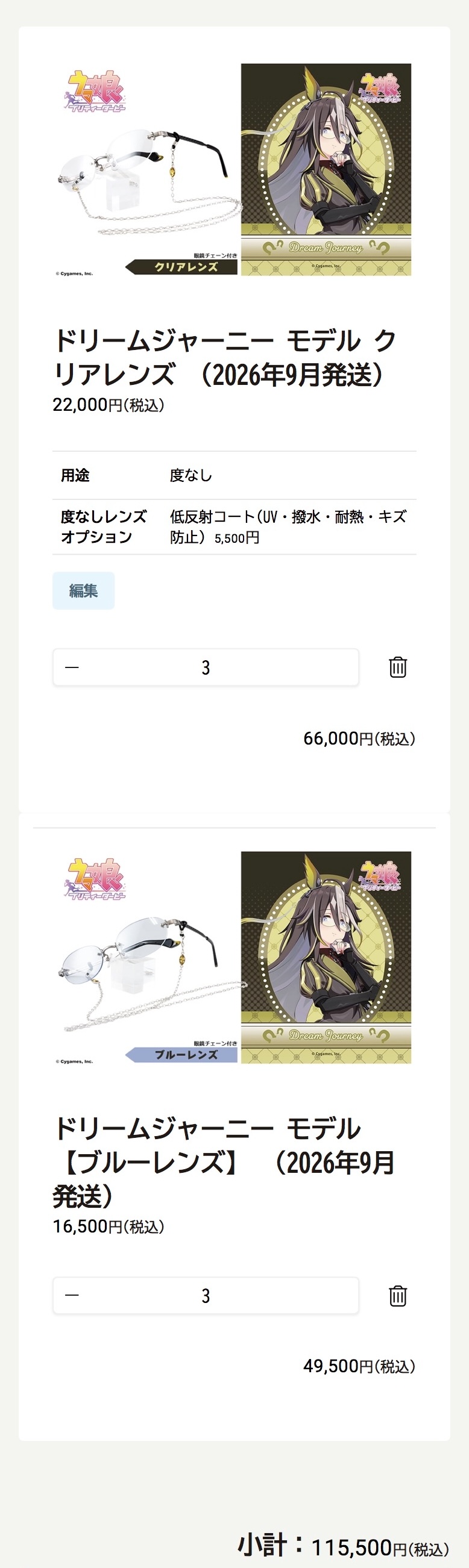469x1568 pixels.
Task: Select the quantity field for the ブルーレンズ model
Action: pos(206,1295)
